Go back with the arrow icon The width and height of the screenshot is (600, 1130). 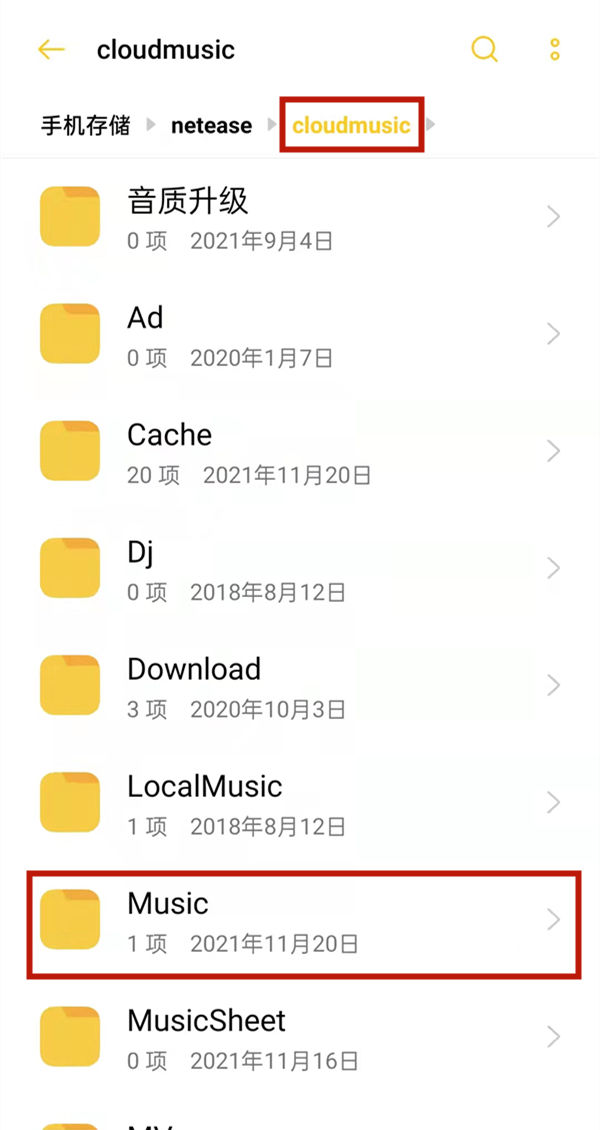pyautogui.click(x=51, y=50)
